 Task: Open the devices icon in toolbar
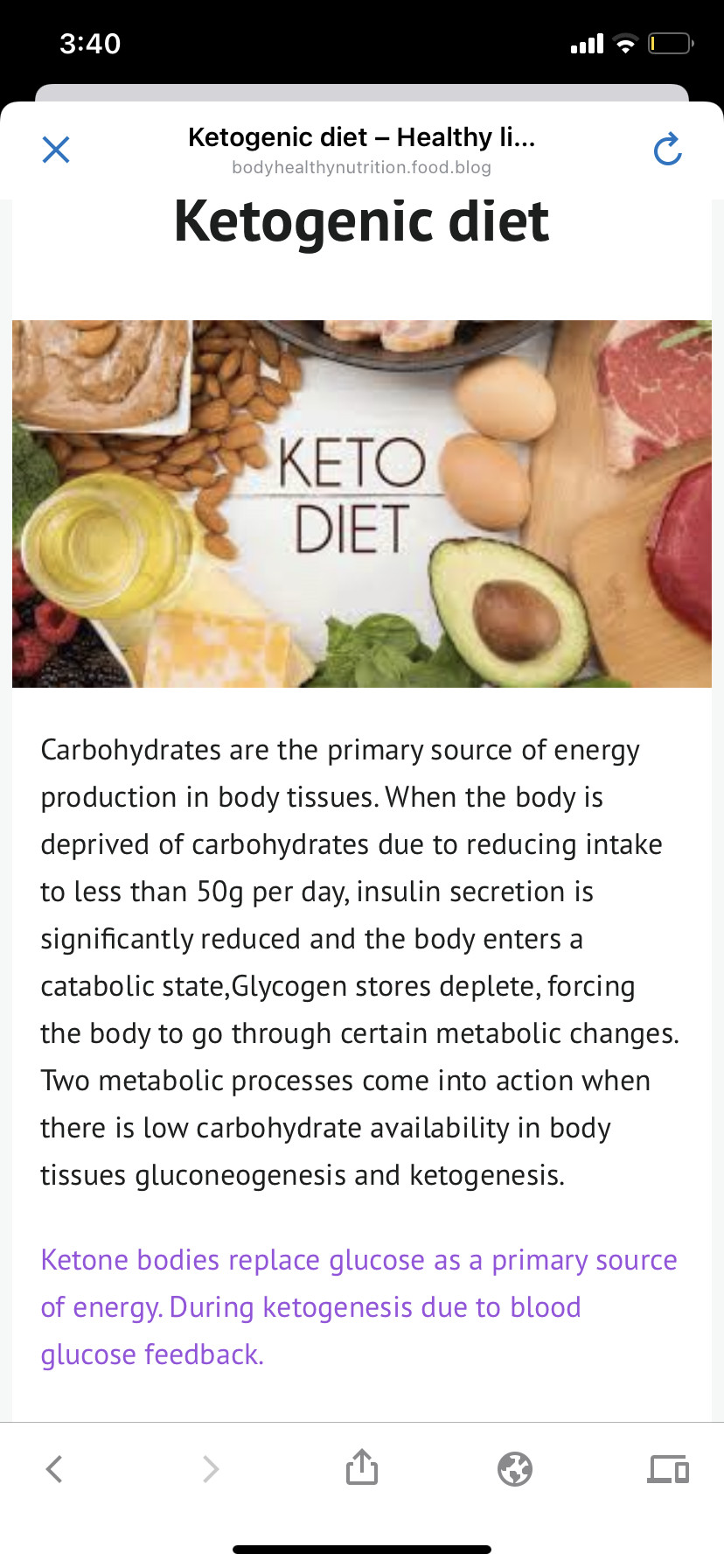(x=668, y=1468)
